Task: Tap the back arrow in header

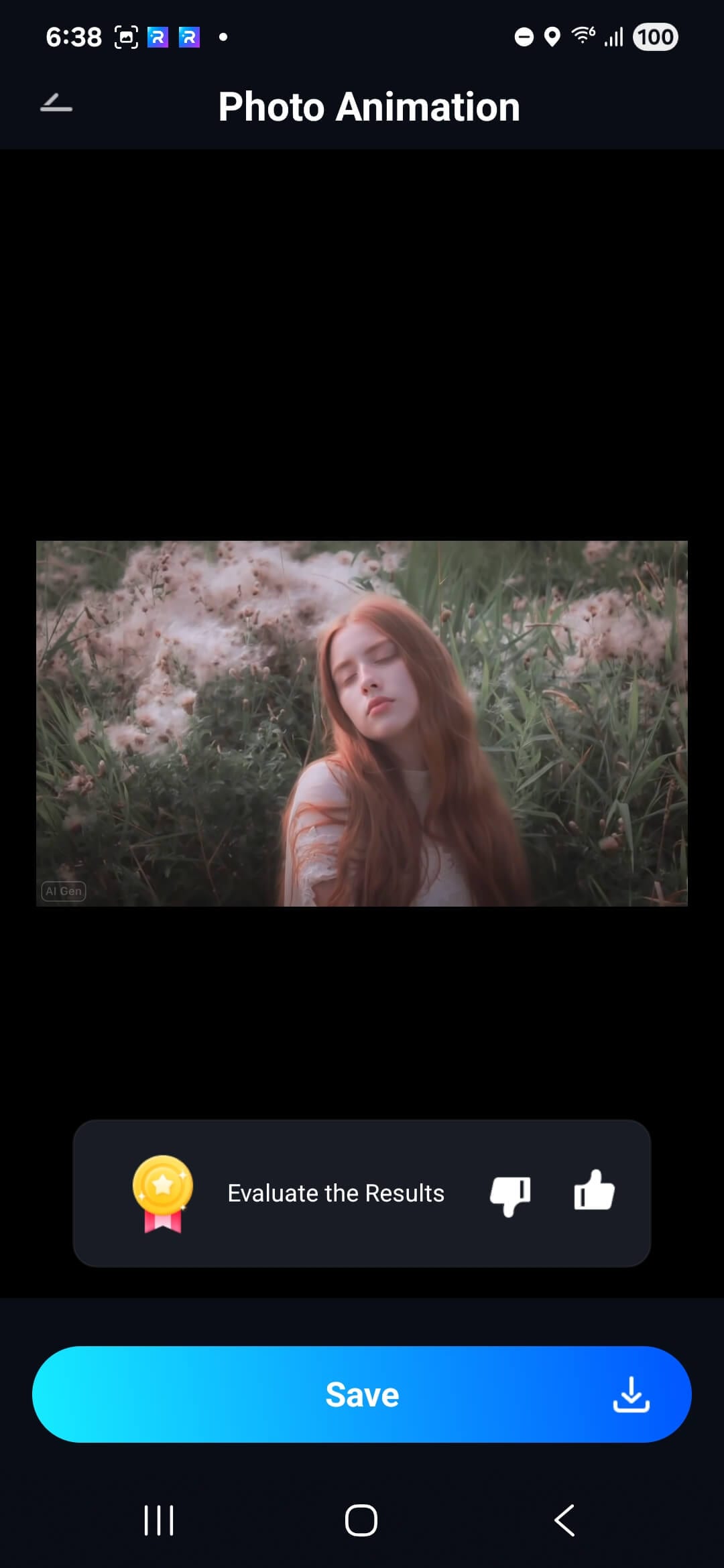Action: (56, 104)
